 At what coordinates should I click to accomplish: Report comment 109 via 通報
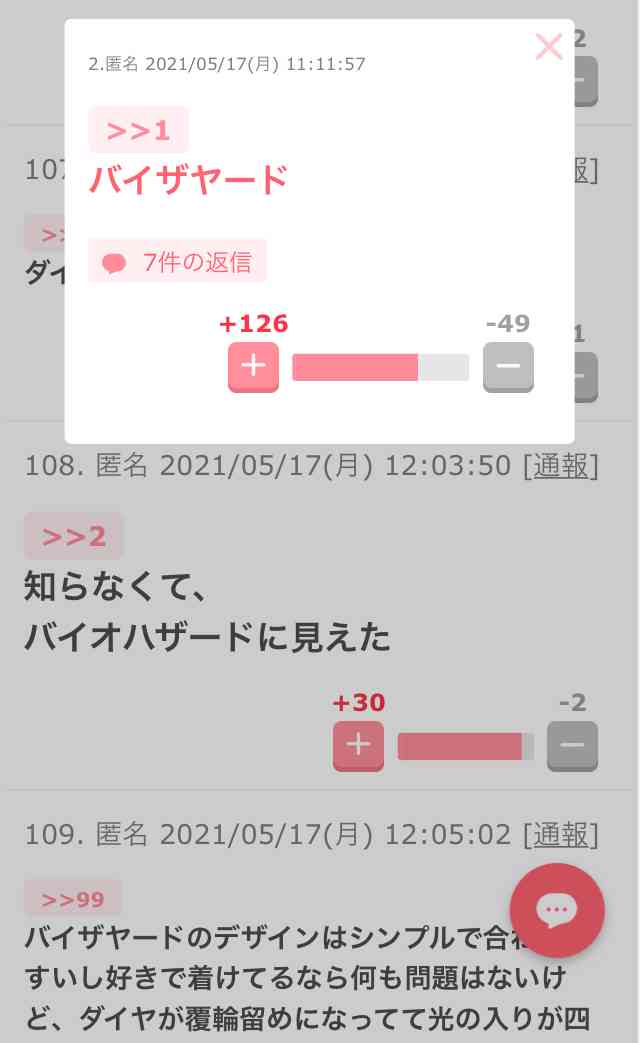[x=561, y=834]
